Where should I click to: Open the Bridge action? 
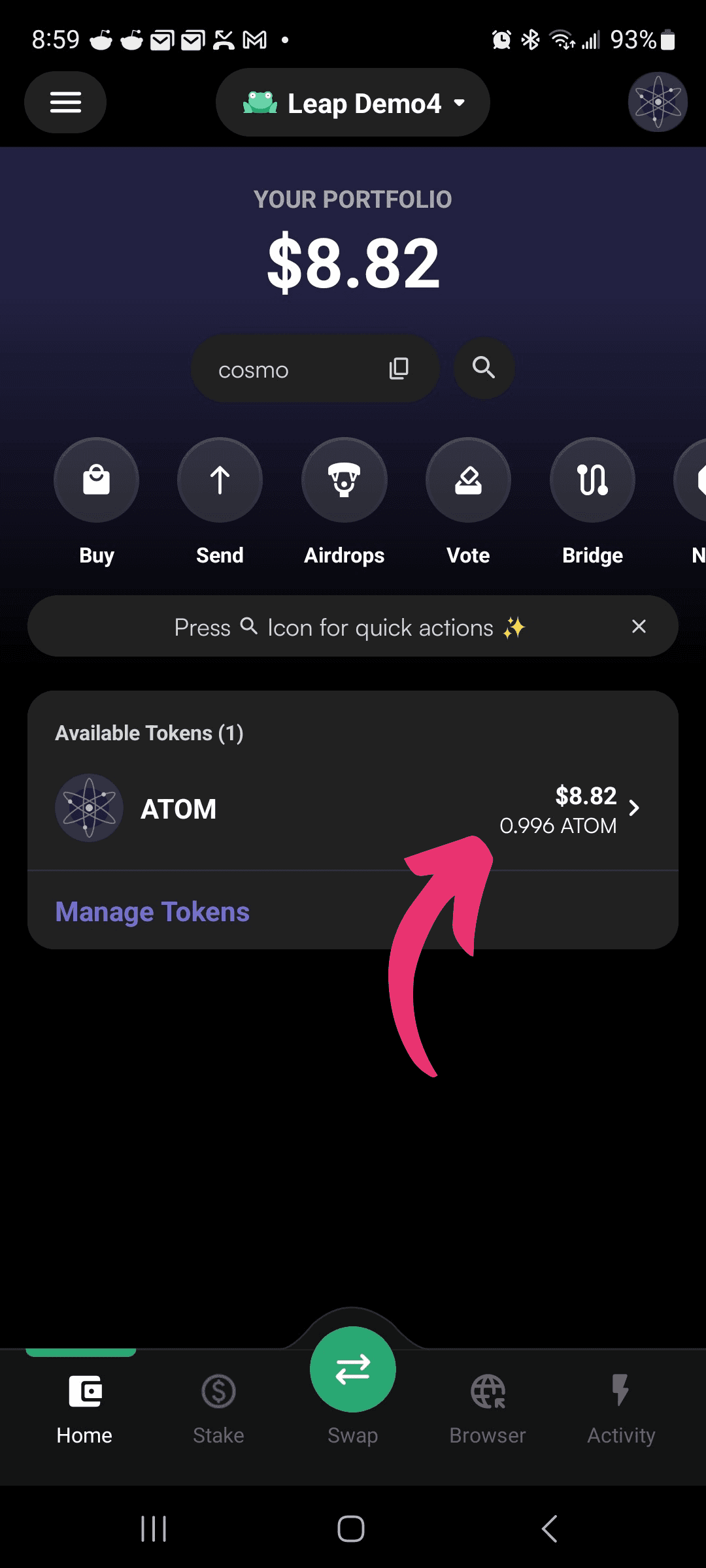(x=592, y=480)
